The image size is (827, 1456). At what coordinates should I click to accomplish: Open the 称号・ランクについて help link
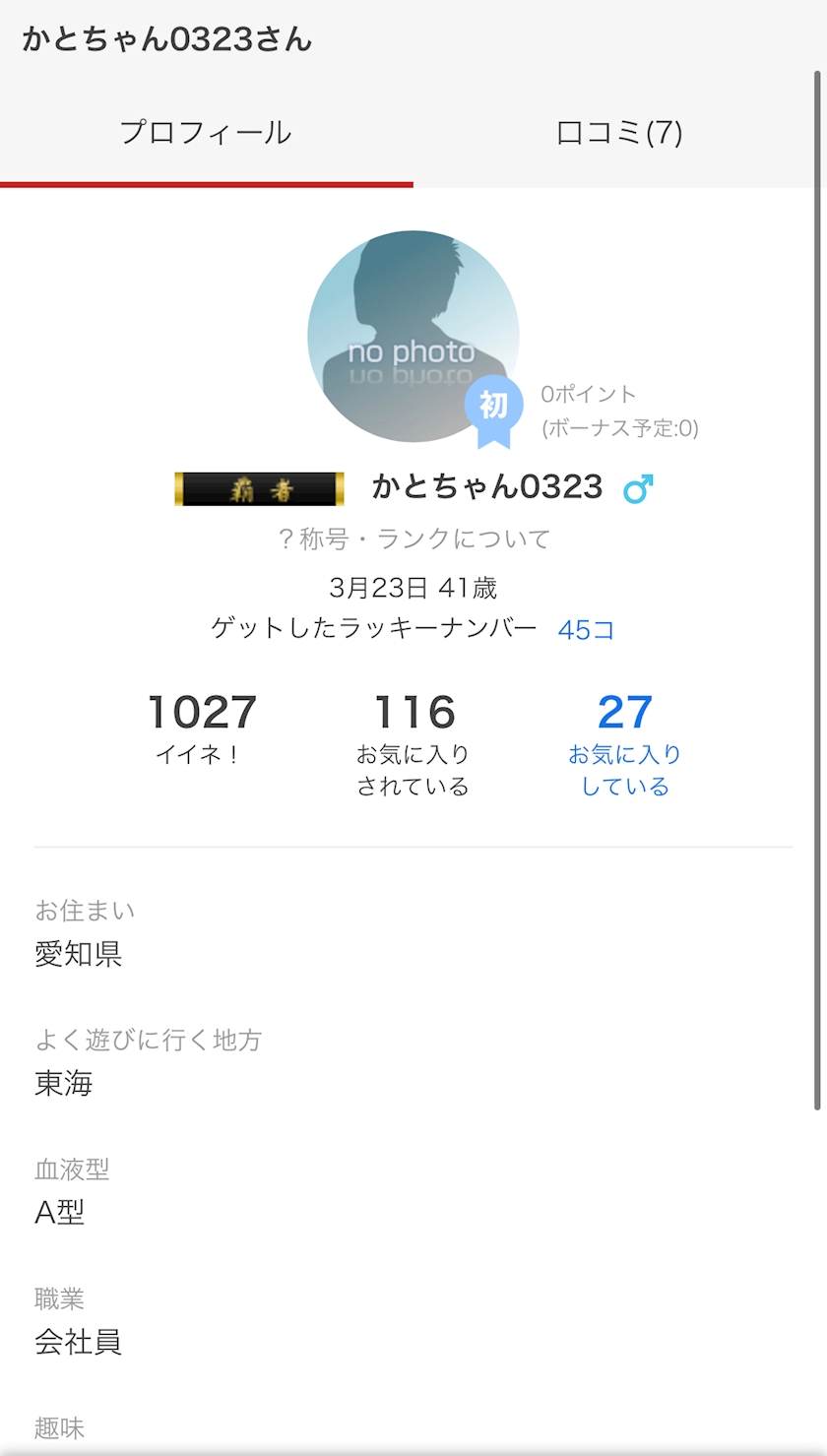[413, 538]
